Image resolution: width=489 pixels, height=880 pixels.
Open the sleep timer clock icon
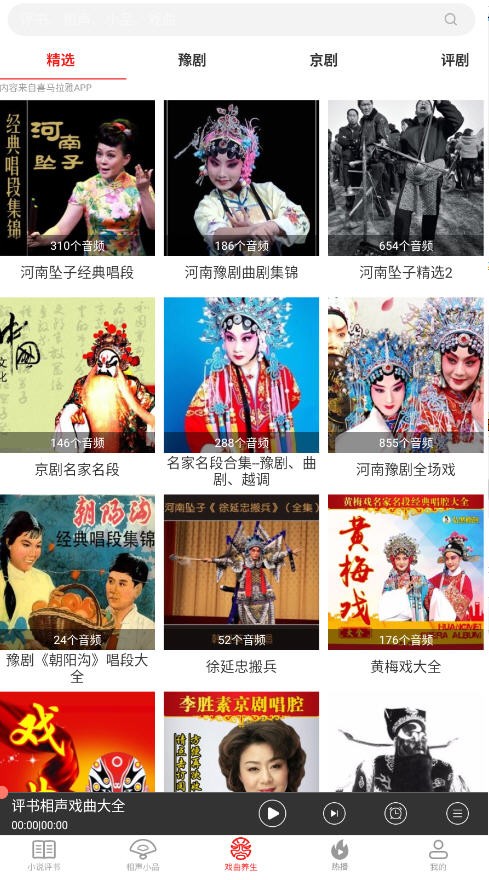click(396, 813)
